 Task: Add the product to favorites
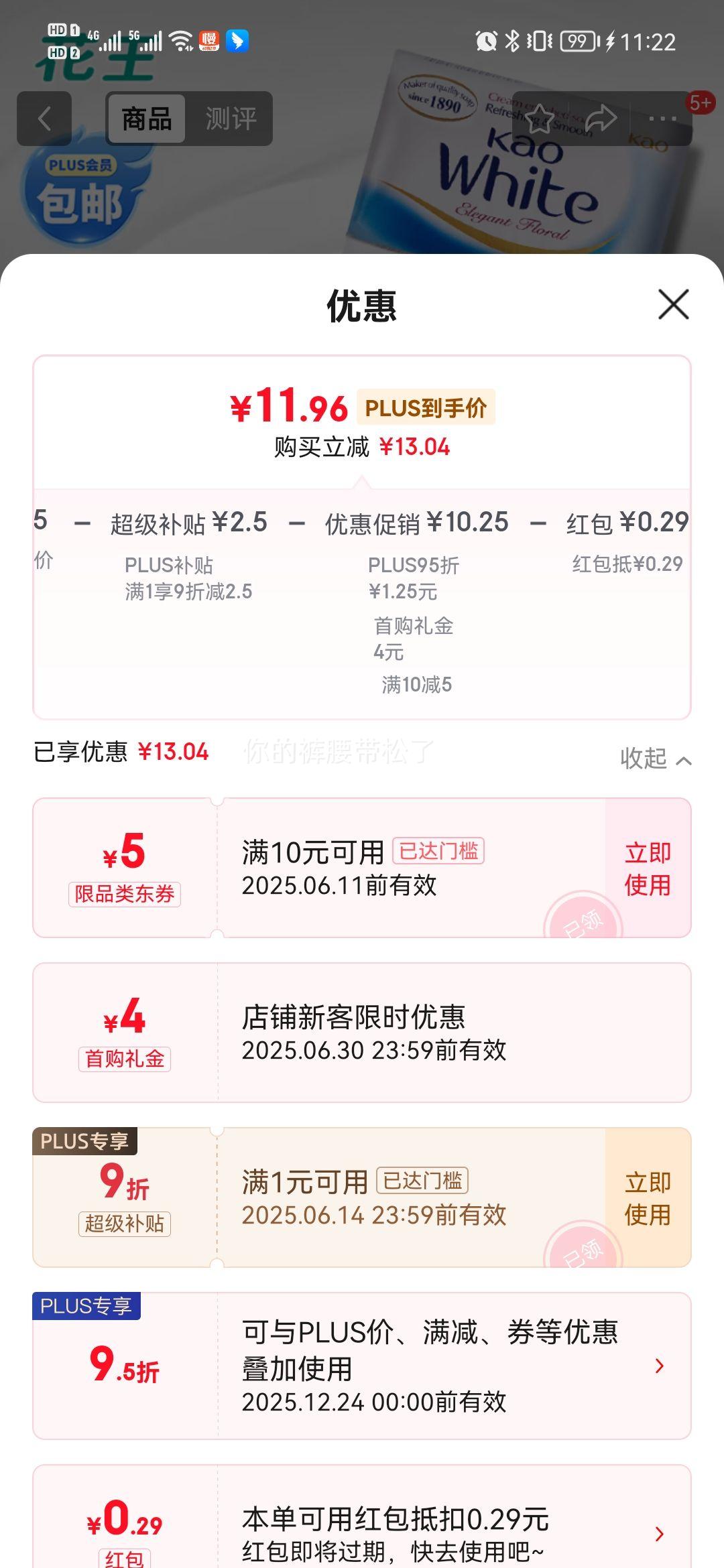540,119
